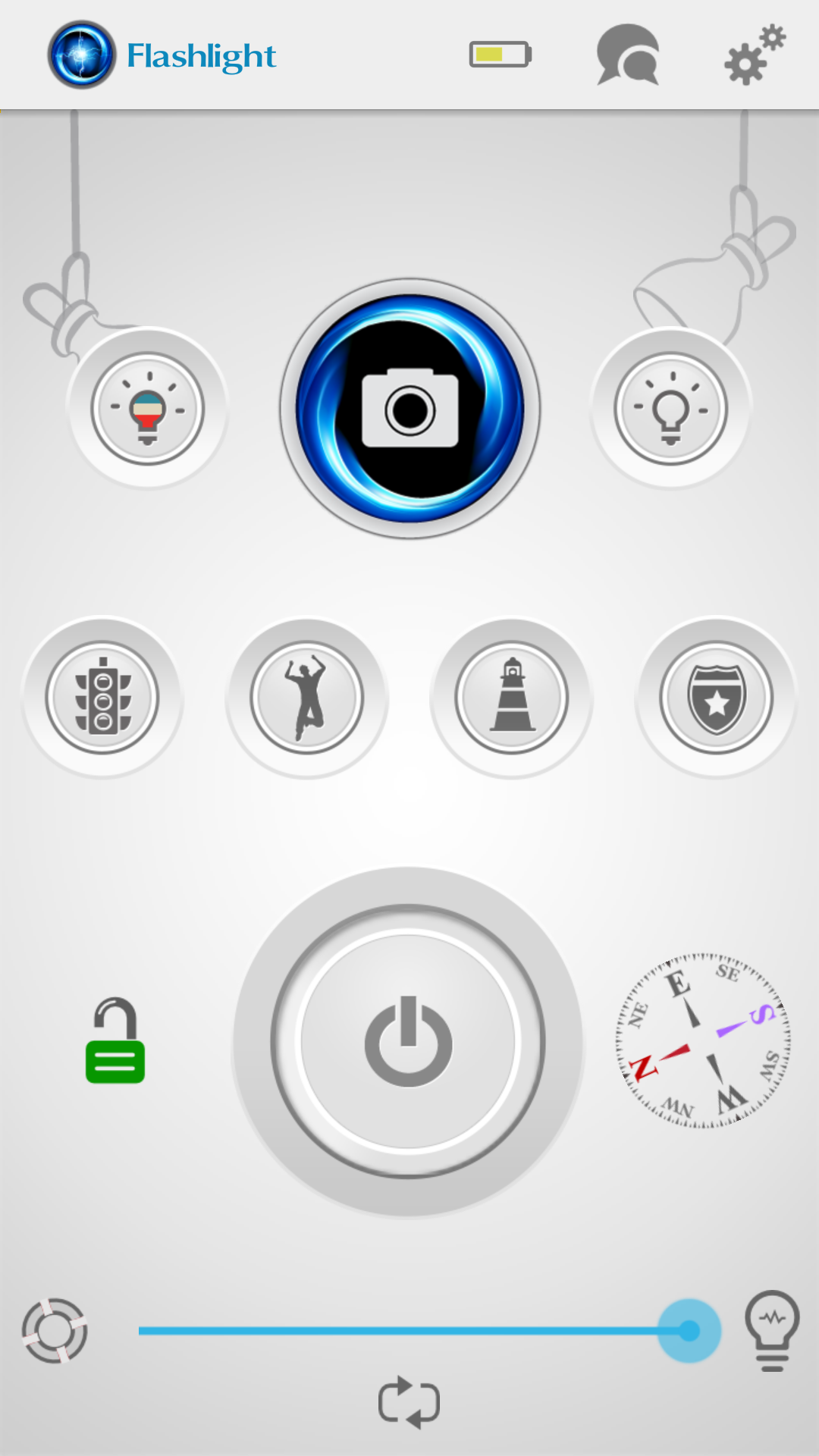Activate the police badge light mode

tap(717, 697)
